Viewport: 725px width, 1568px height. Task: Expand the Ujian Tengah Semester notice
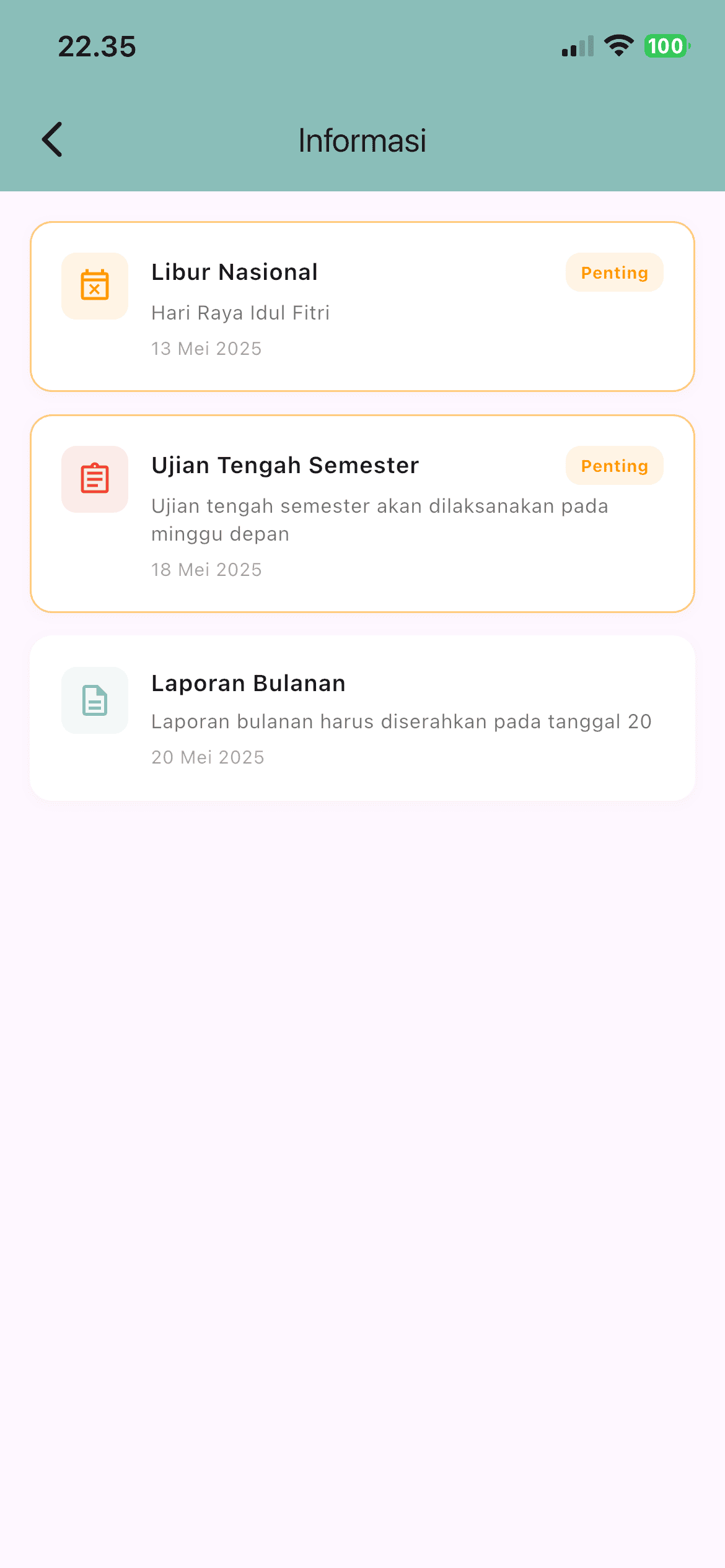[x=362, y=514]
